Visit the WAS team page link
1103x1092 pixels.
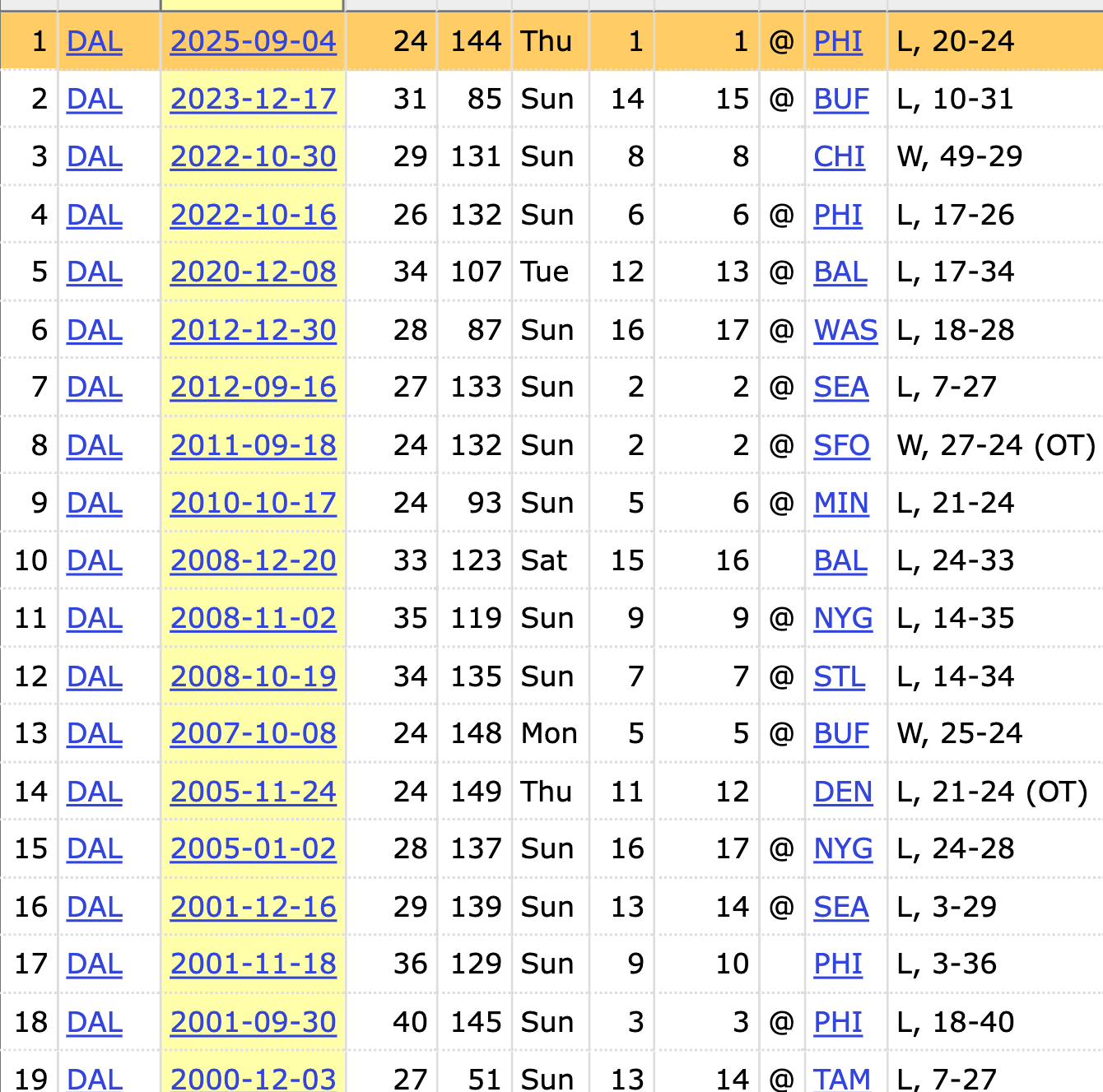845,330
